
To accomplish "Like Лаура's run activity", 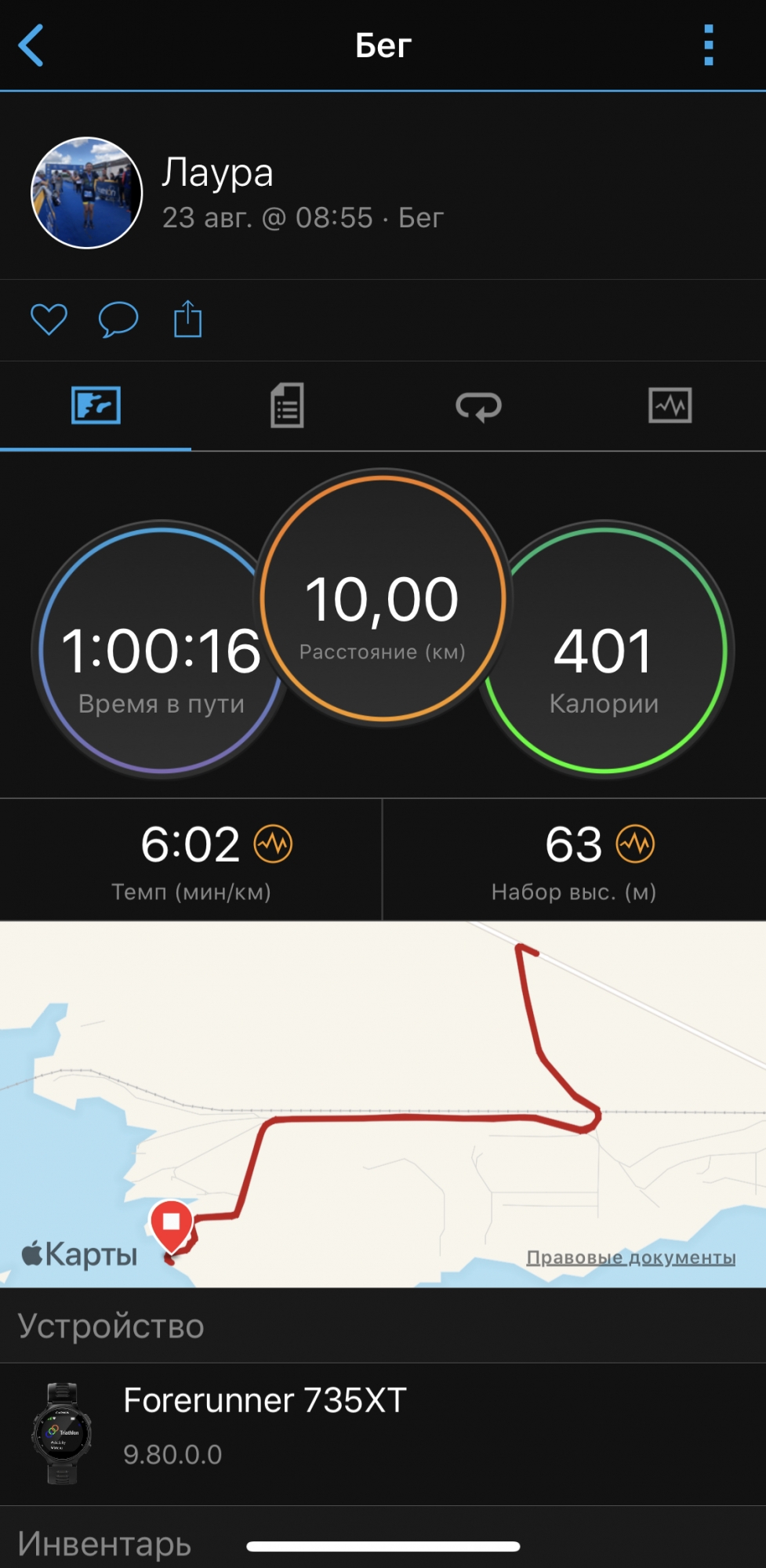I will (x=49, y=319).
